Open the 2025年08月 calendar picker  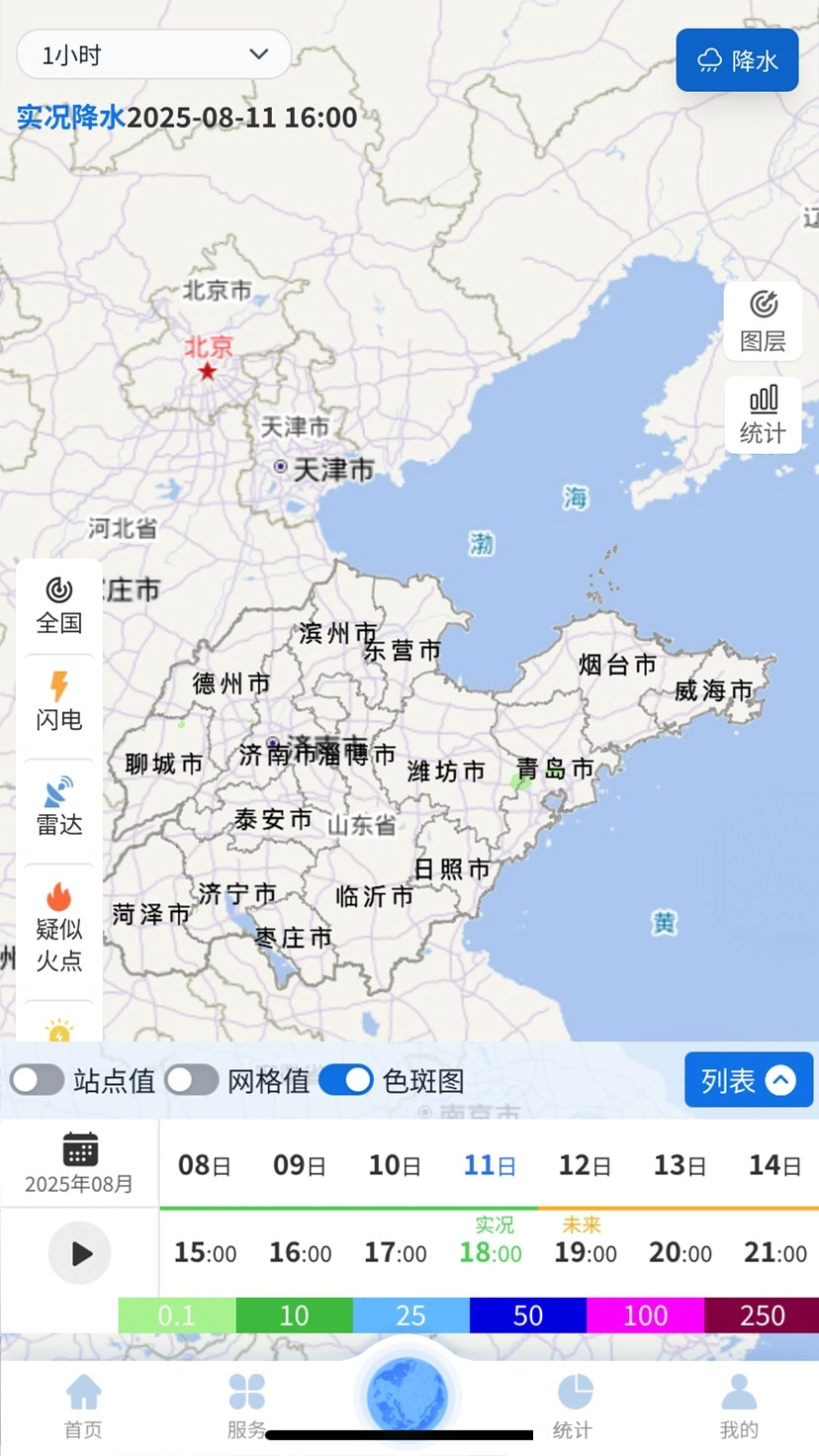click(79, 1162)
